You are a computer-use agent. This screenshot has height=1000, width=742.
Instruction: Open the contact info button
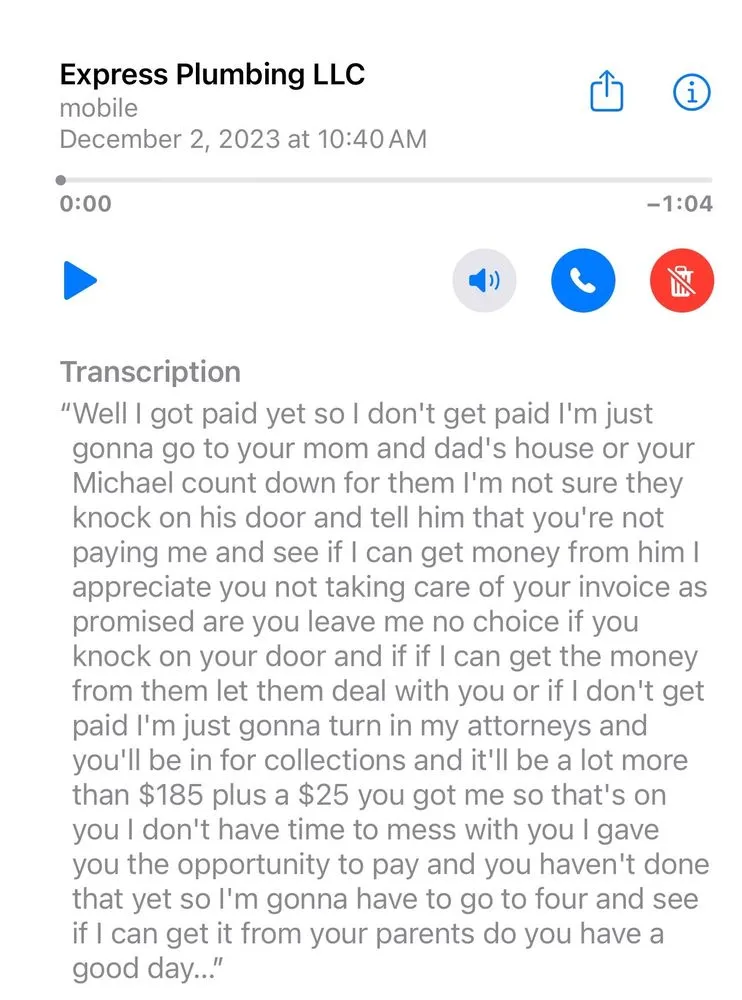690,93
